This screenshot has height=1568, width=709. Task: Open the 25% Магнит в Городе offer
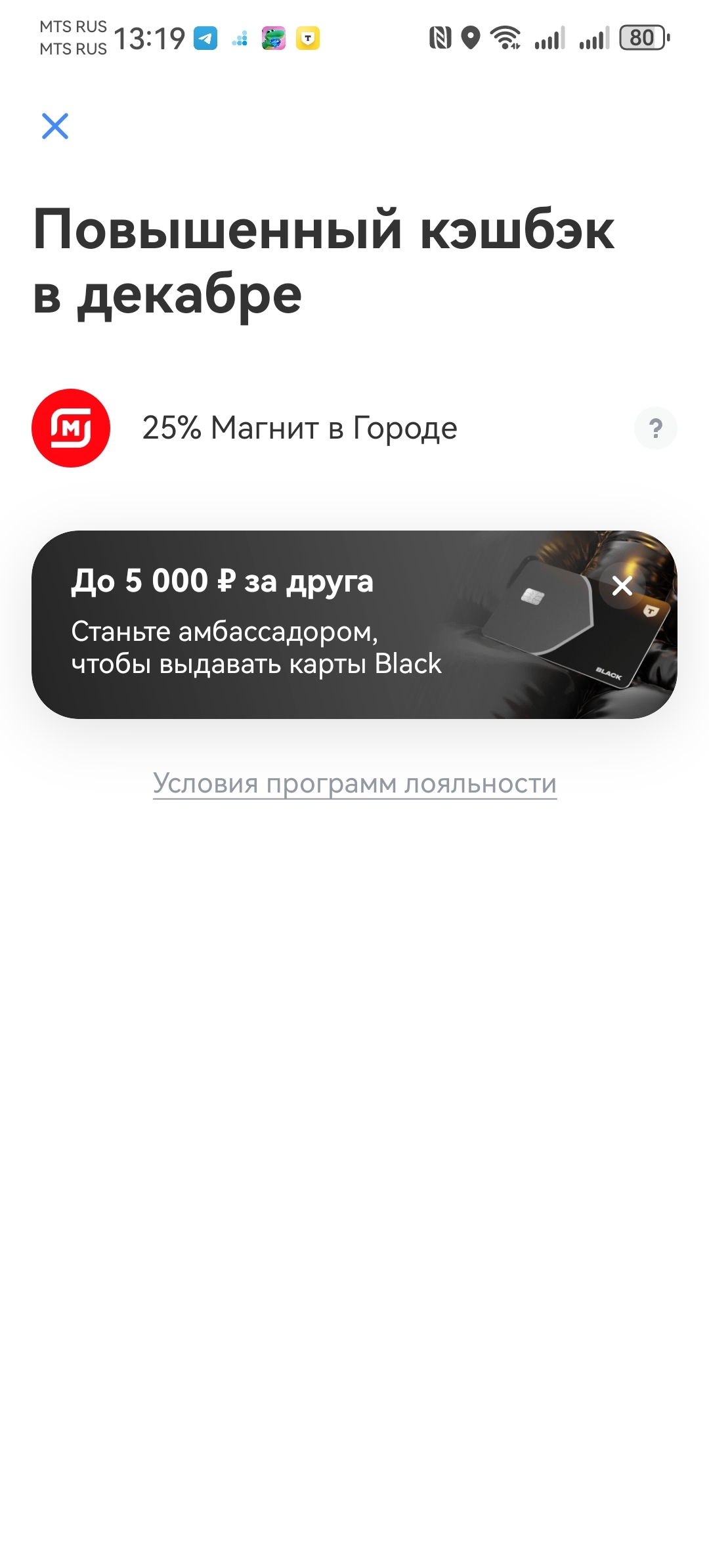(x=299, y=428)
